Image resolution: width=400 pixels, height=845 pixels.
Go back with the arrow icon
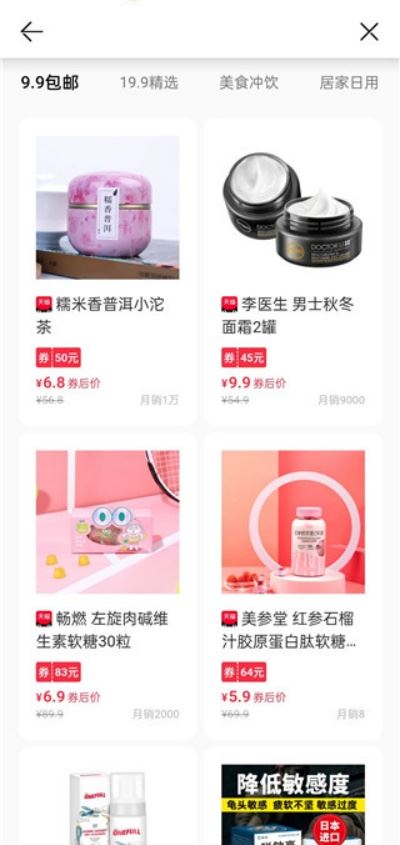pos(31,32)
